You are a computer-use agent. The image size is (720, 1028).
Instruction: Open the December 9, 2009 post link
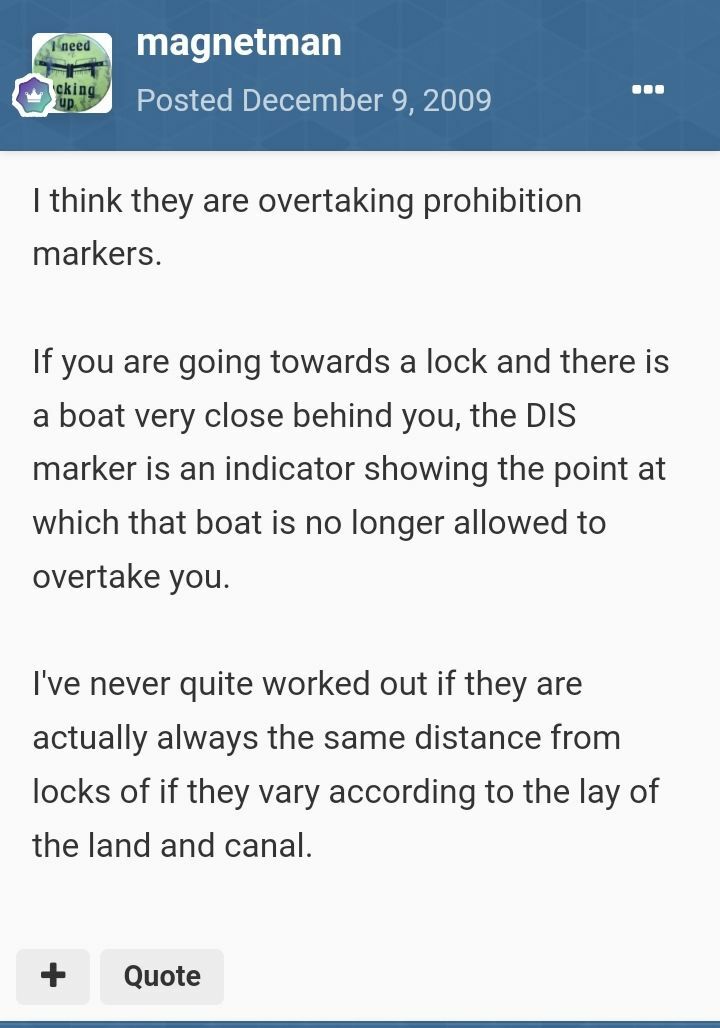[x=313, y=100]
